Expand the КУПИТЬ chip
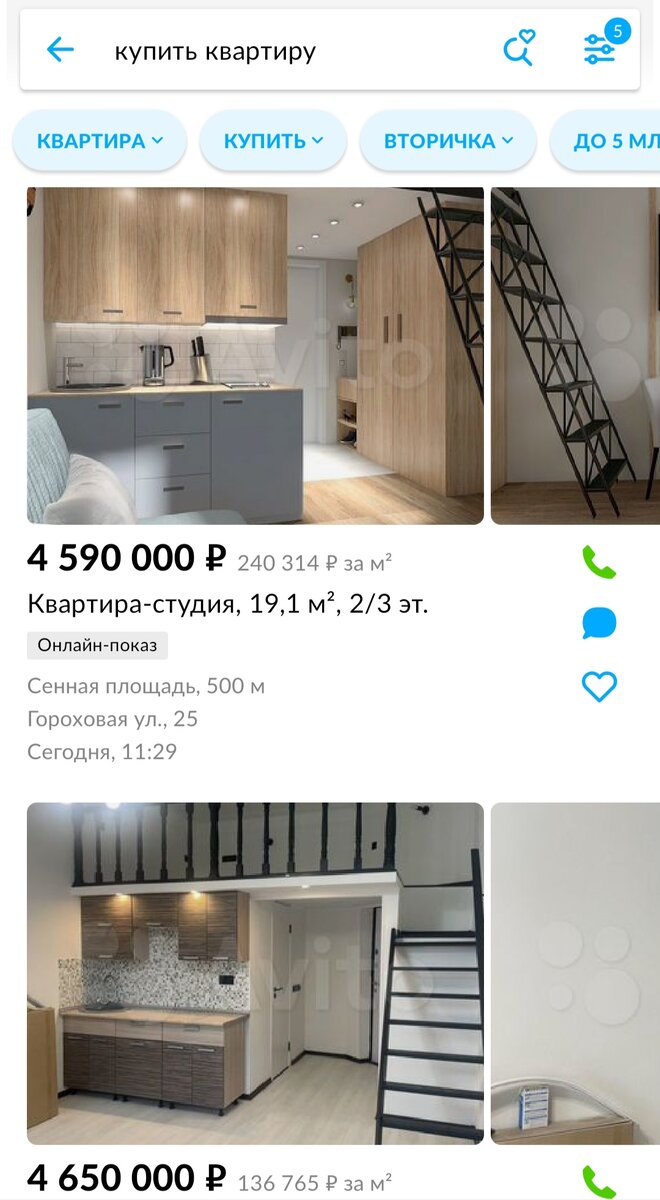This screenshot has height=1200, width=660. pyautogui.click(x=273, y=141)
